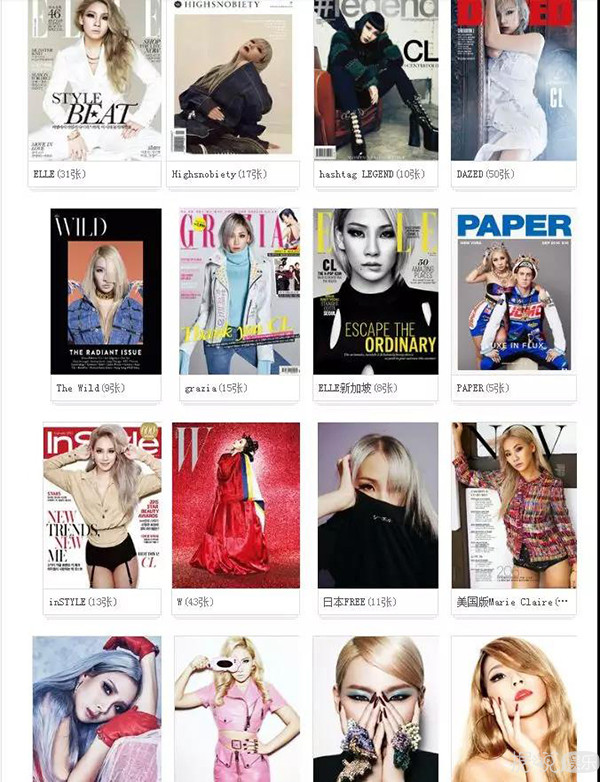Open the PAPER album
Viewport: 600px width, 782px height.
pos(513,291)
